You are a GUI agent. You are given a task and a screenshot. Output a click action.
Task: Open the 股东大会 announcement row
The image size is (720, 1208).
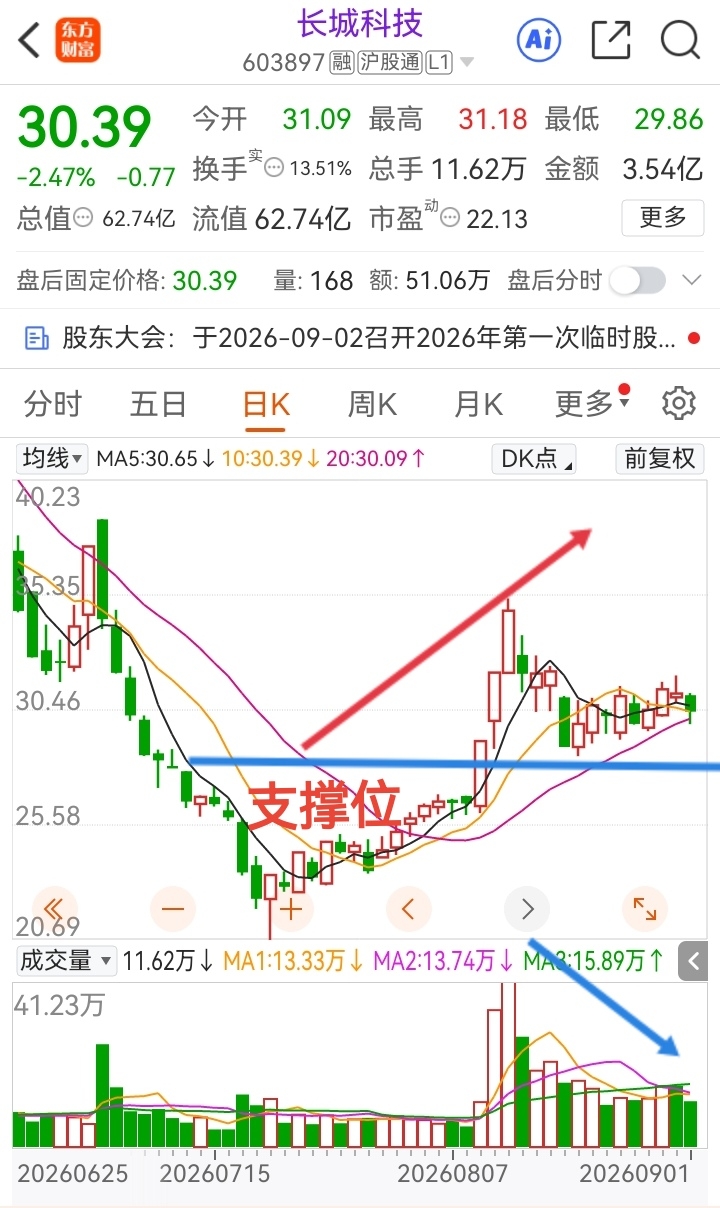pyautogui.click(x=360, y=339)
